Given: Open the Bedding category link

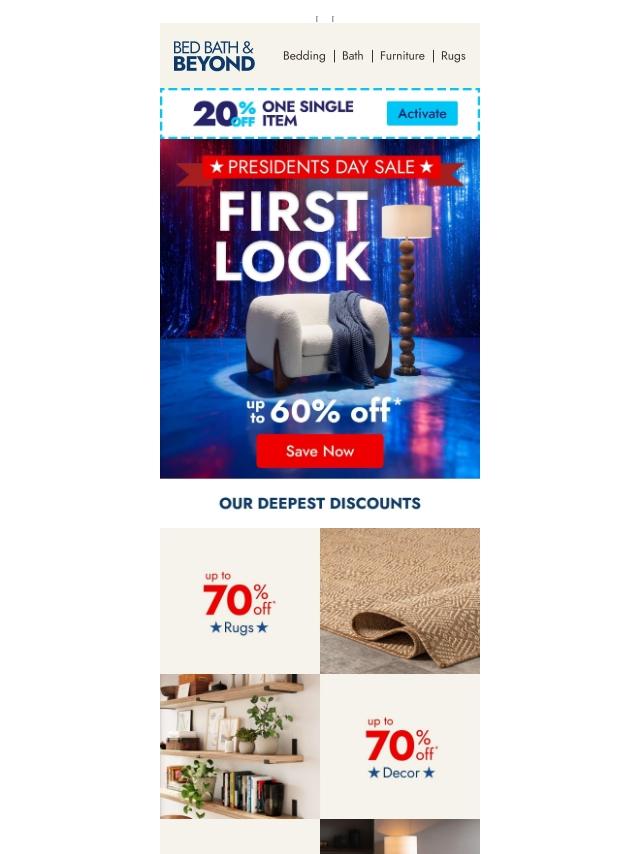Looking at the screenshot, I should point(304,56).
